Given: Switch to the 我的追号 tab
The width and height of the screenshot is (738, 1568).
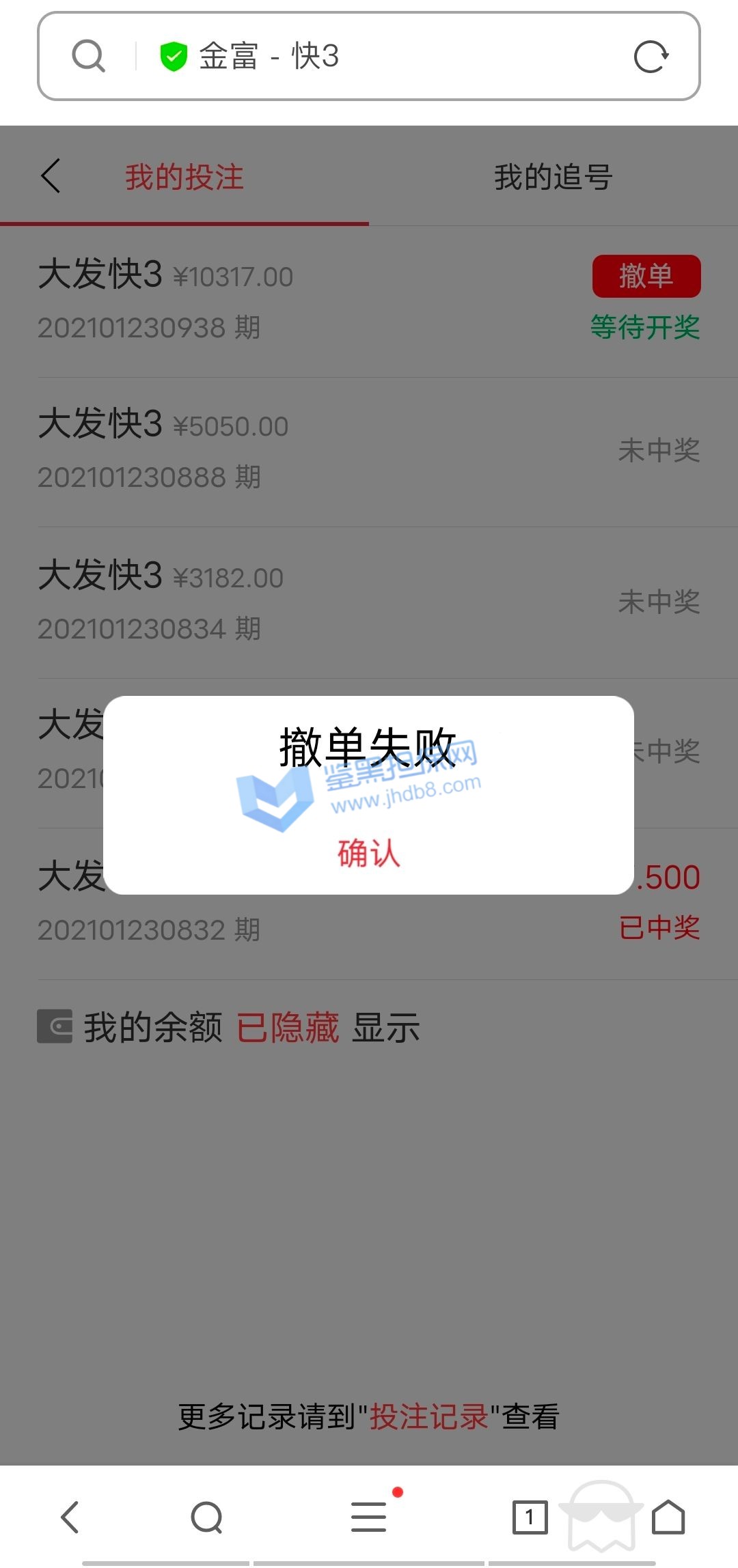Looking at the screenshot, I should click(x=553, y=177).
